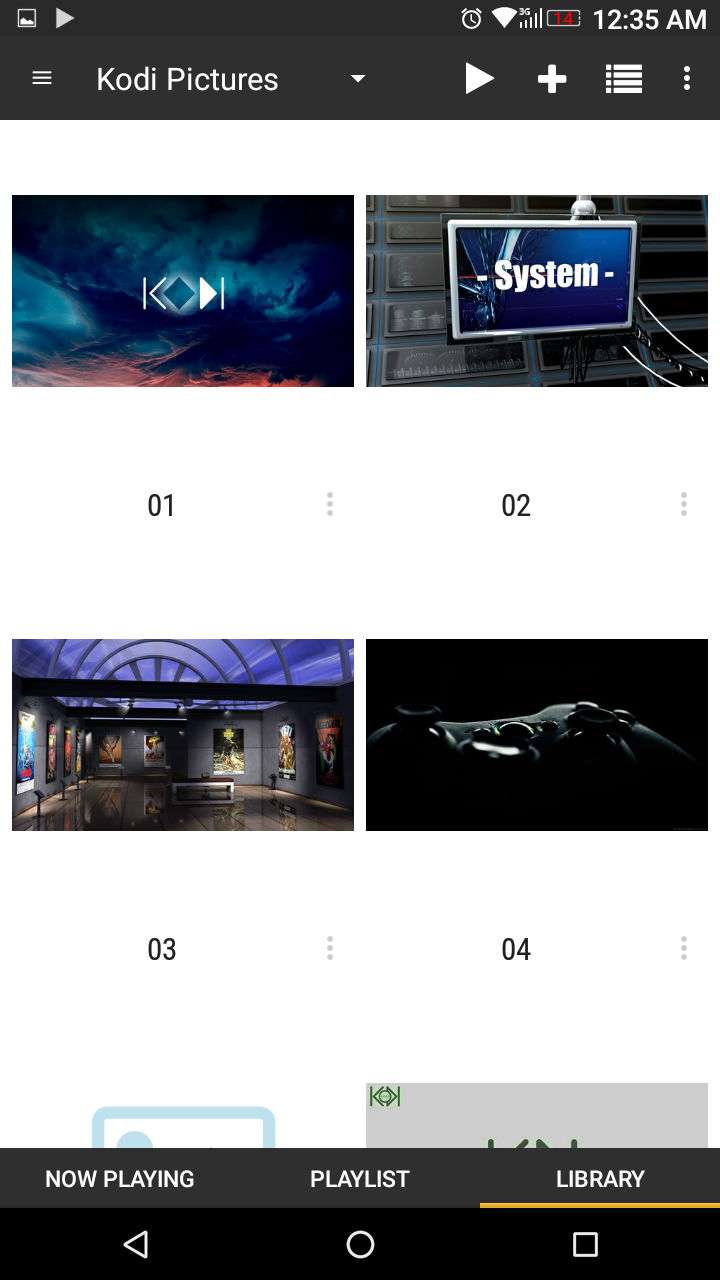Viewport: 720px width, 1280px height.
Task: Open the System picture titled 02
Action: 537,291
